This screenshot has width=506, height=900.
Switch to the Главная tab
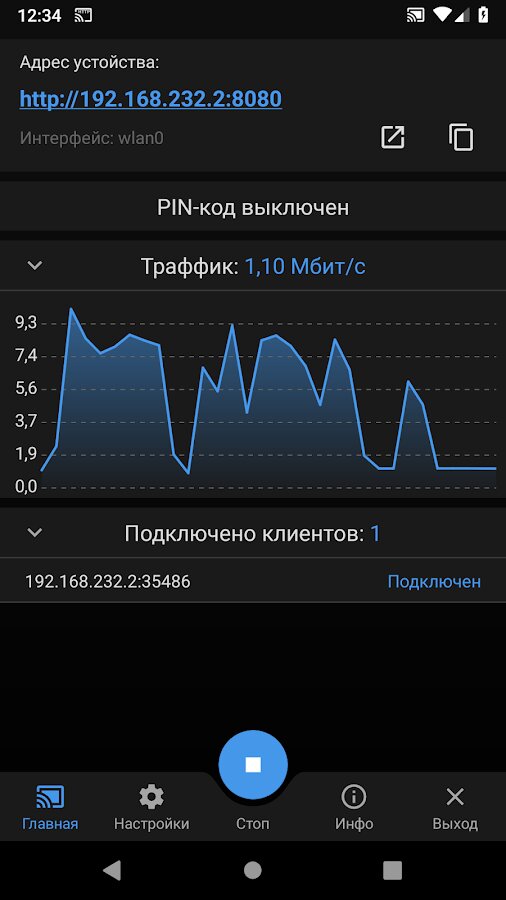click(50, 808)
